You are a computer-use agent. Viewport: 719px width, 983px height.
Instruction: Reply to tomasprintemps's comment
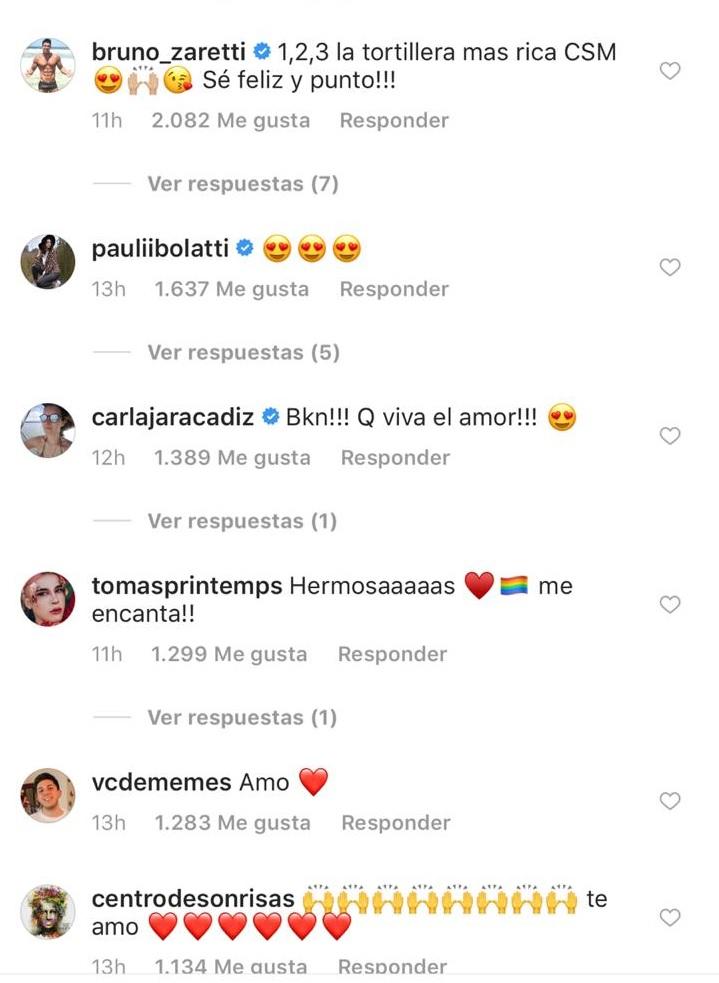coord(392,654)
